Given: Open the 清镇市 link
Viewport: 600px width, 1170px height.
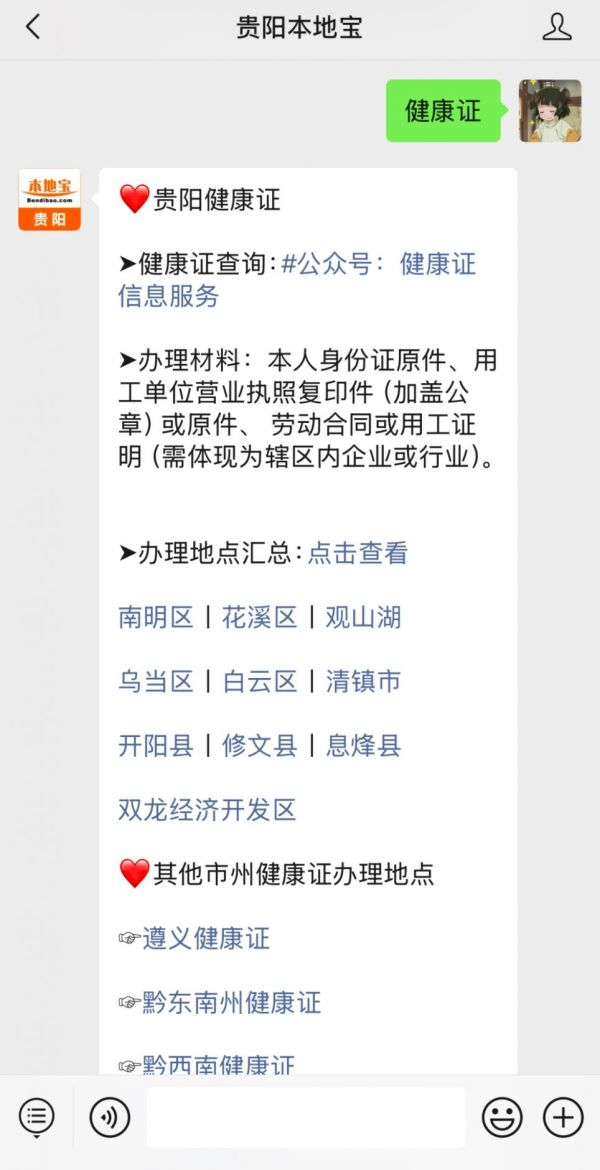Looking at the screenshot, I should (x=363, y=681).
